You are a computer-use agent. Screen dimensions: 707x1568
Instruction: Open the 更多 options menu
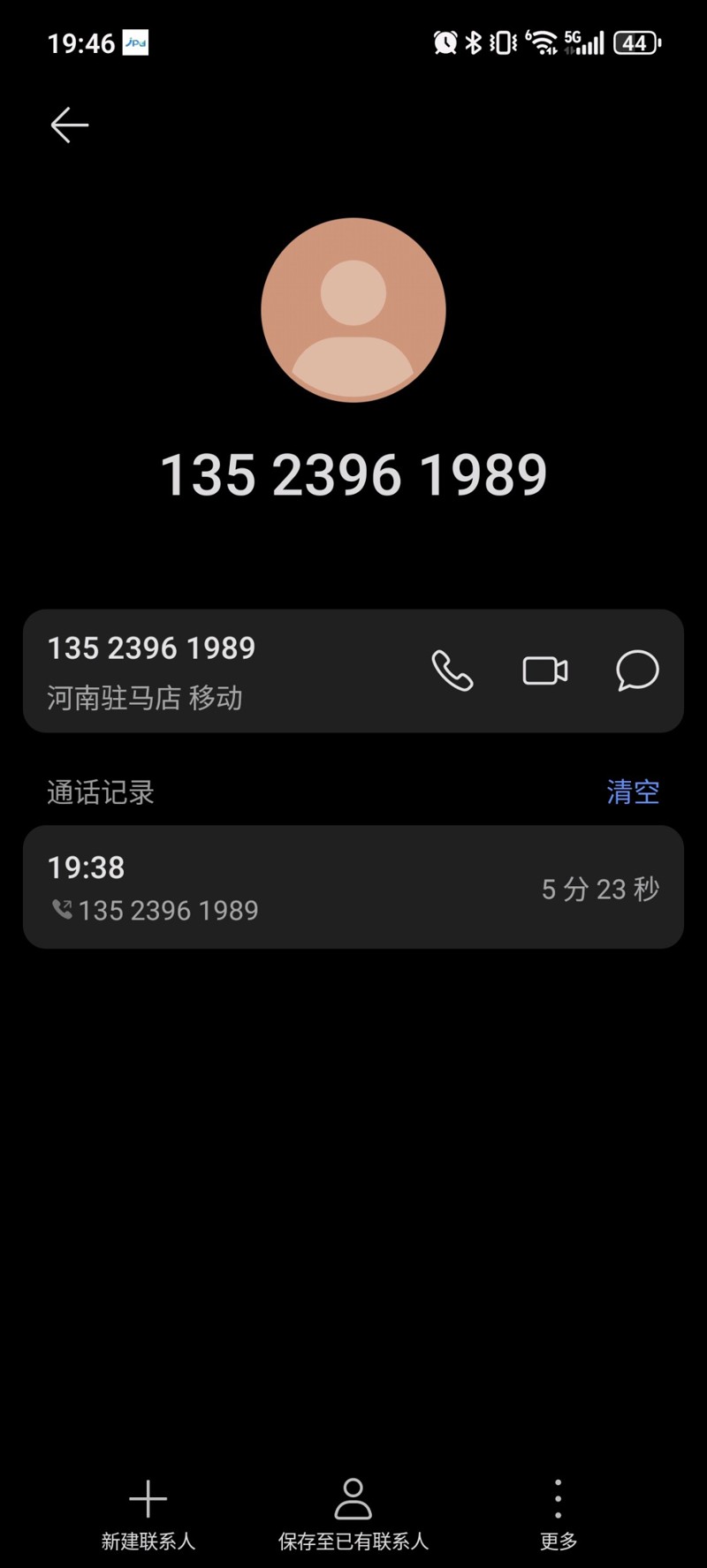coord(558,1513)
